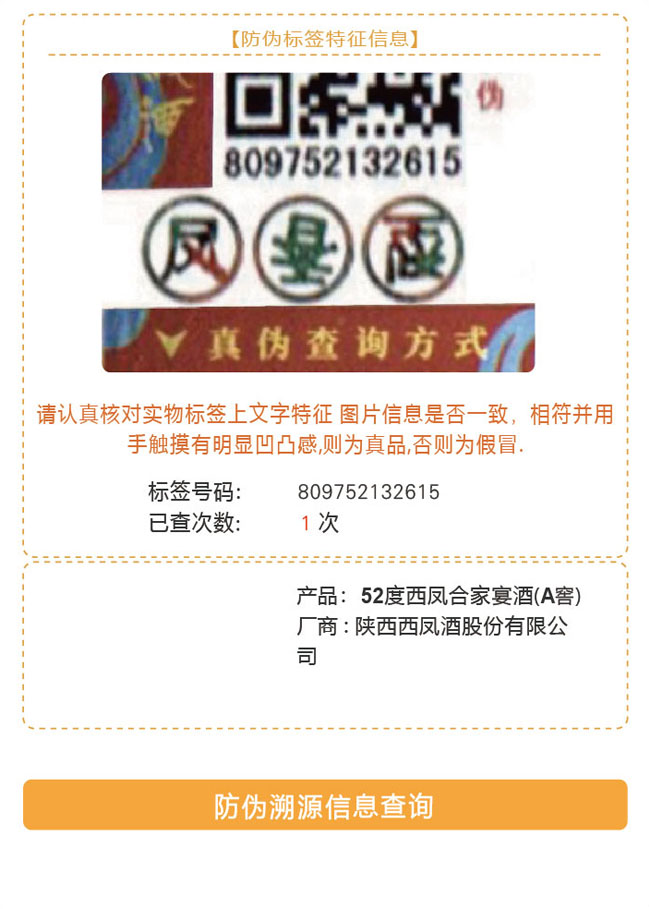
Task: Tap the 防伪溯源信息查询 button
Action: [x=325, y=805]
